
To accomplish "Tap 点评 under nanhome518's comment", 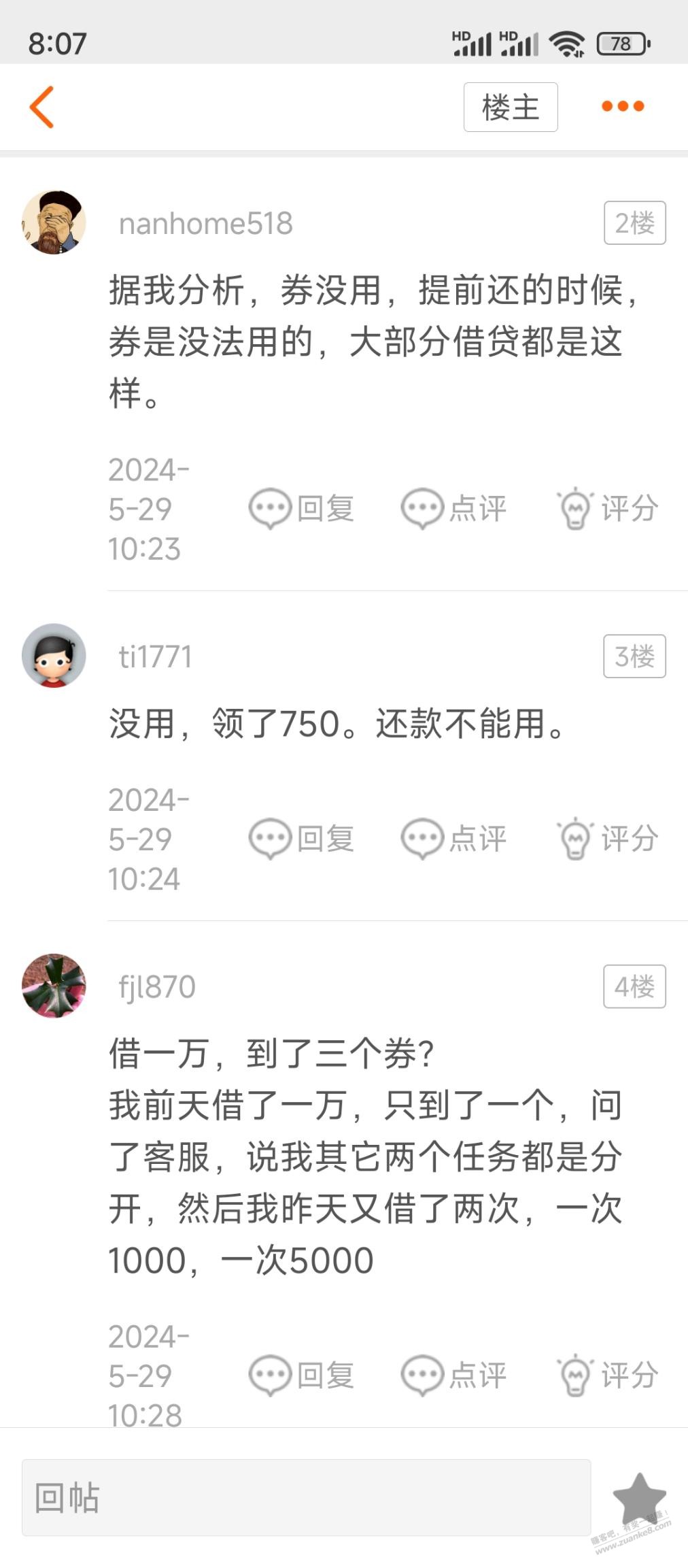I will coord(454,508).
